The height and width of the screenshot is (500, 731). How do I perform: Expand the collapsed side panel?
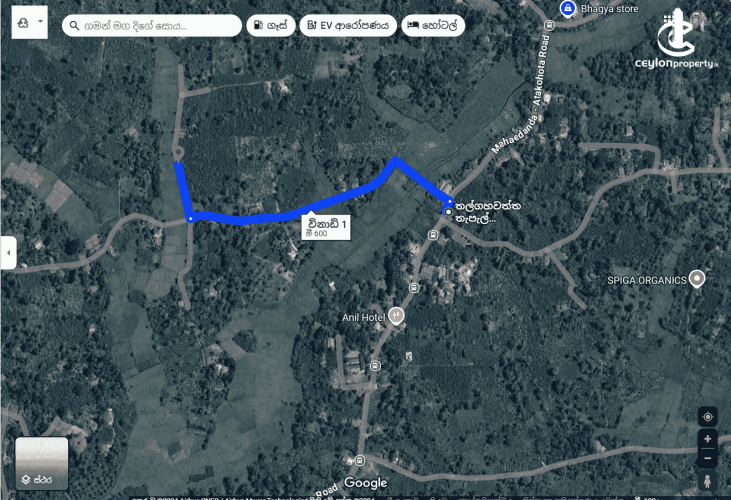pyautogui.click(x=8, y=253)
